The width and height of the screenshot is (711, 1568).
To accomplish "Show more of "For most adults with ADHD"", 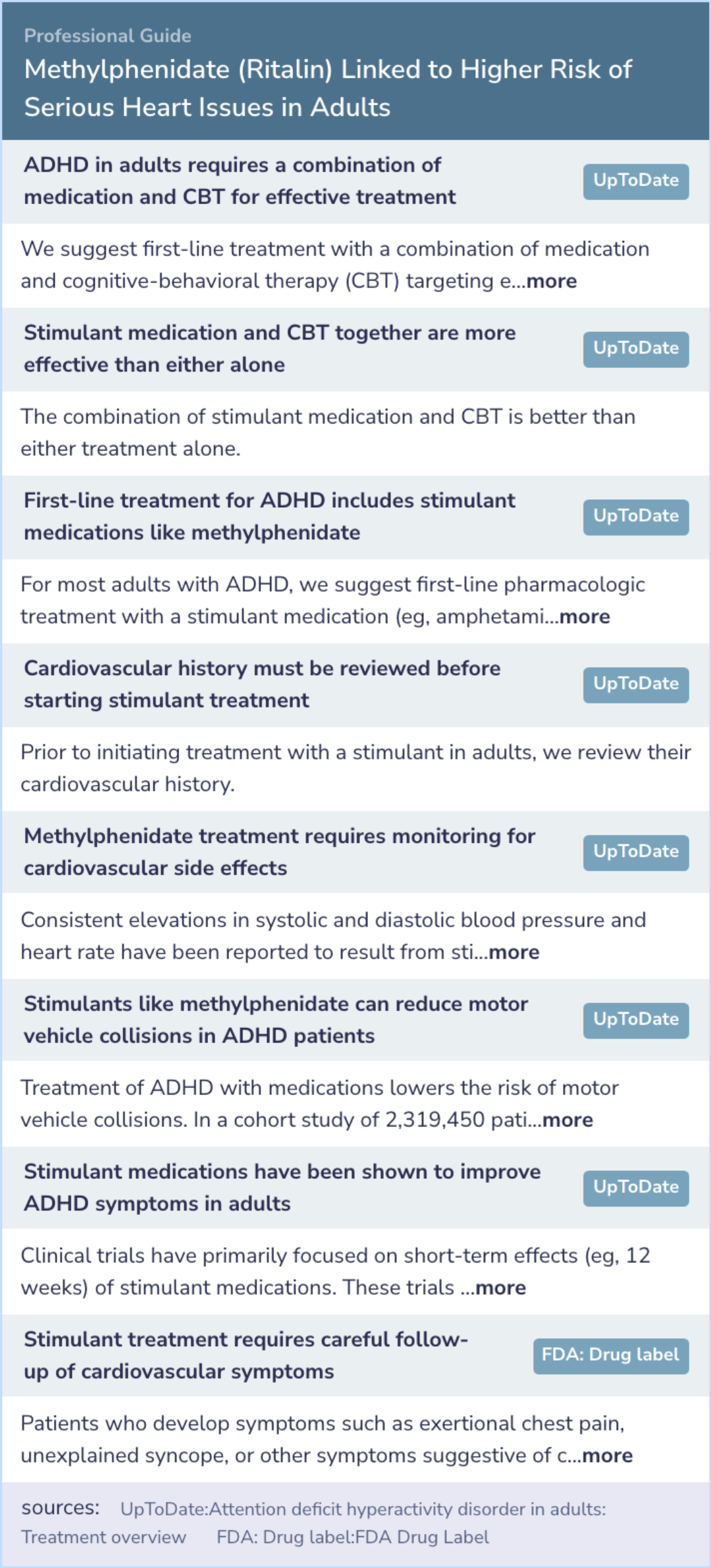I will [x=585, y=617].
